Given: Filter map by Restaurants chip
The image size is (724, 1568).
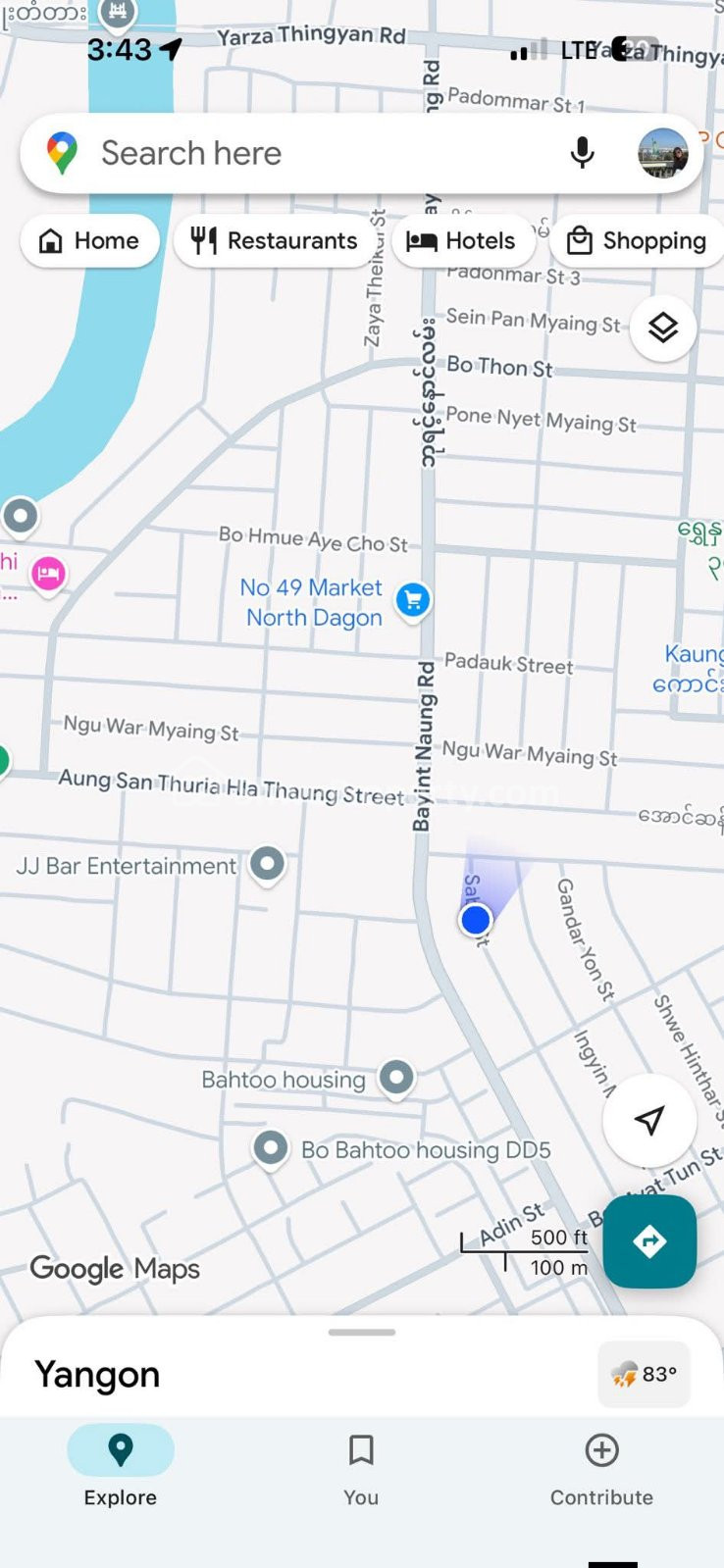Looking at the screenshot, I should pyautogui.click(x=274, y=240).
